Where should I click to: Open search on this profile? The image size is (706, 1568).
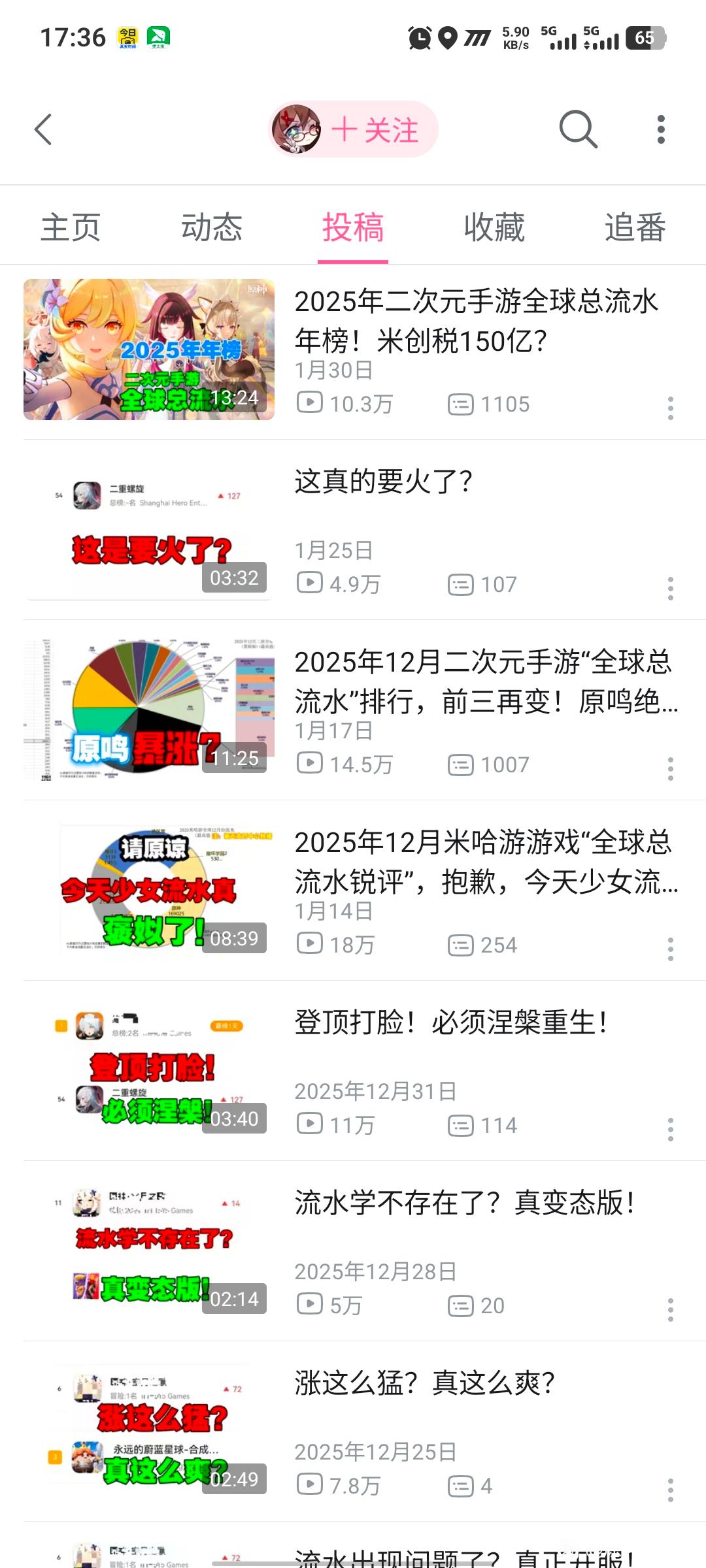point(578,129)
